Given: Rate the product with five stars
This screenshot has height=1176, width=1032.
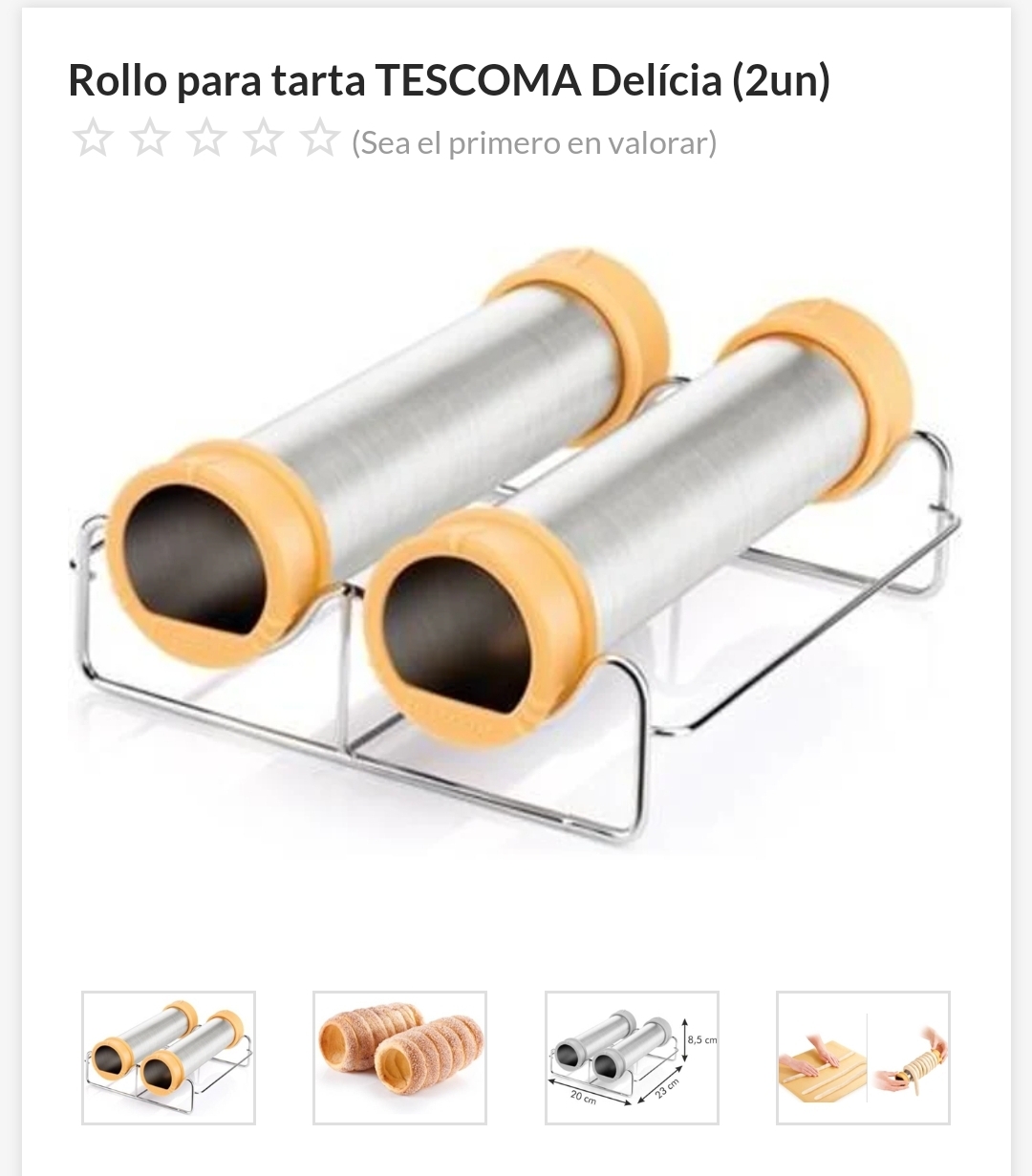Looking at the screenshot, I should click(x=319, y=139).
